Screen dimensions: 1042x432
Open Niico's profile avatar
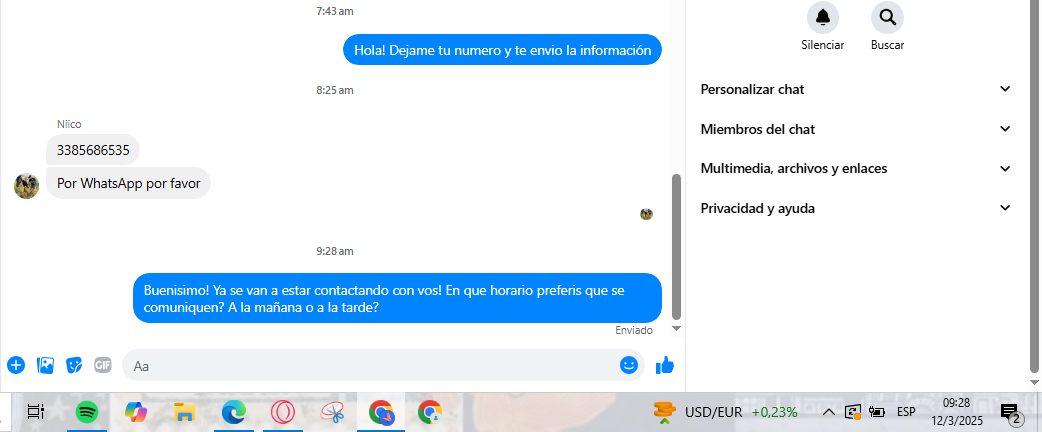27,185
